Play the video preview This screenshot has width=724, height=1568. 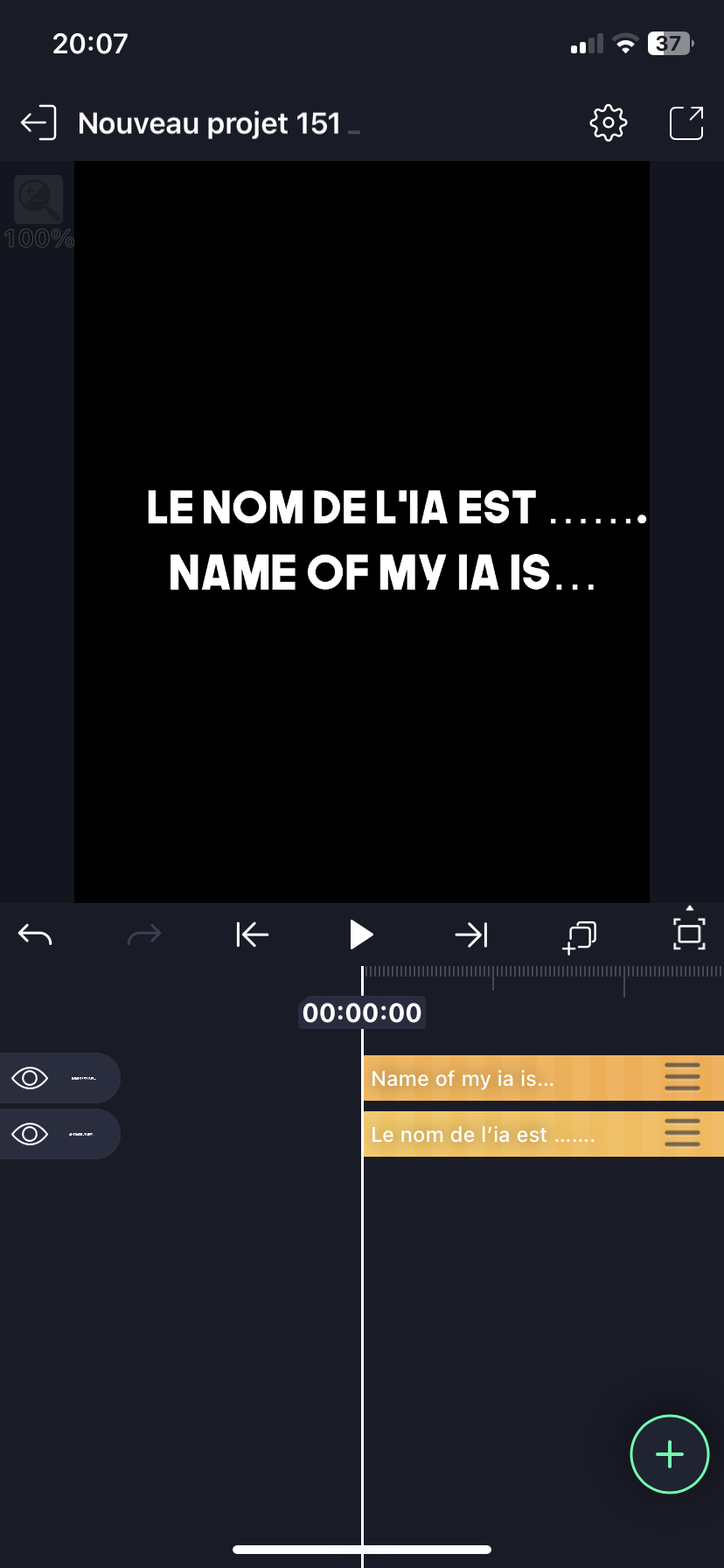[x=361, y=935]
